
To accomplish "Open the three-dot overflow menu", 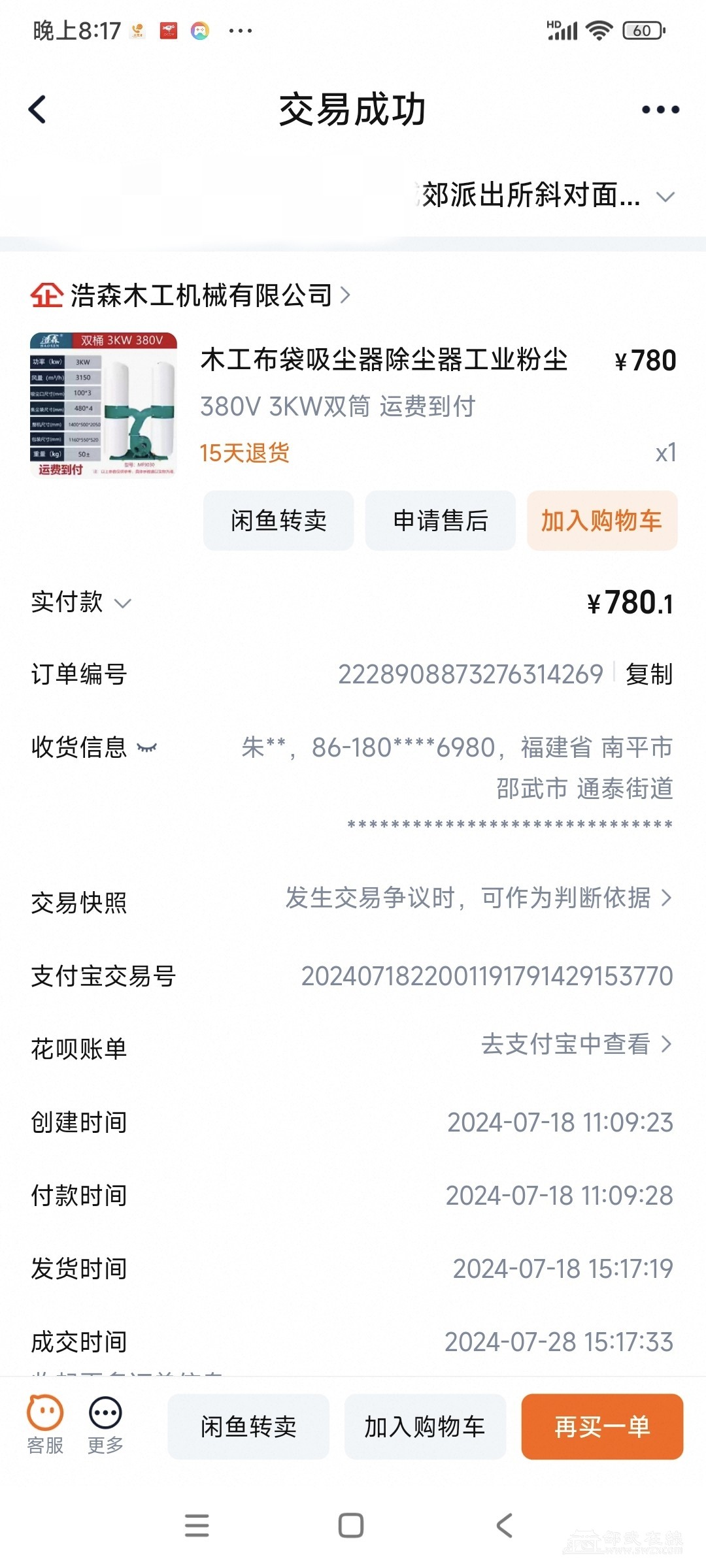I will click(660, 110).
